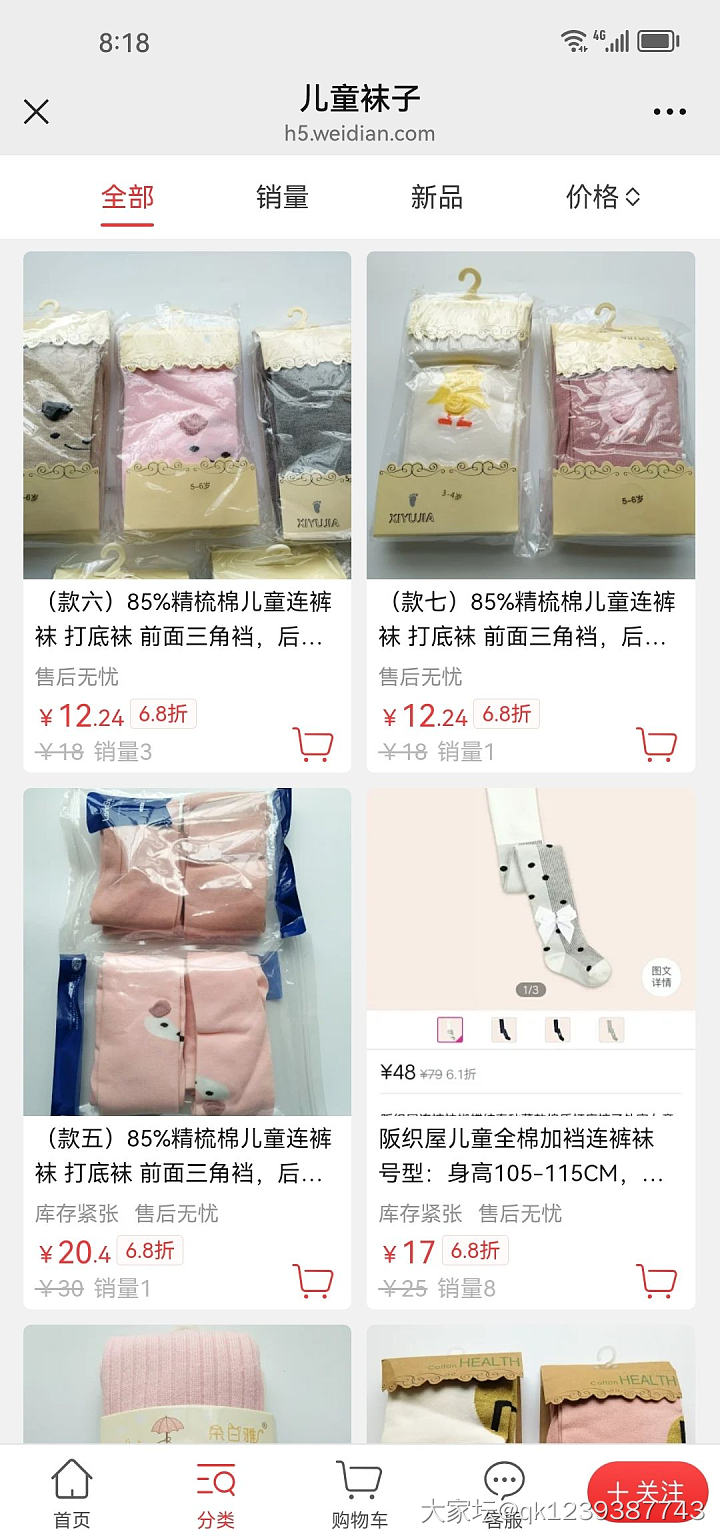
Task: Open the 分类 category section
Action: point(213,1492)
